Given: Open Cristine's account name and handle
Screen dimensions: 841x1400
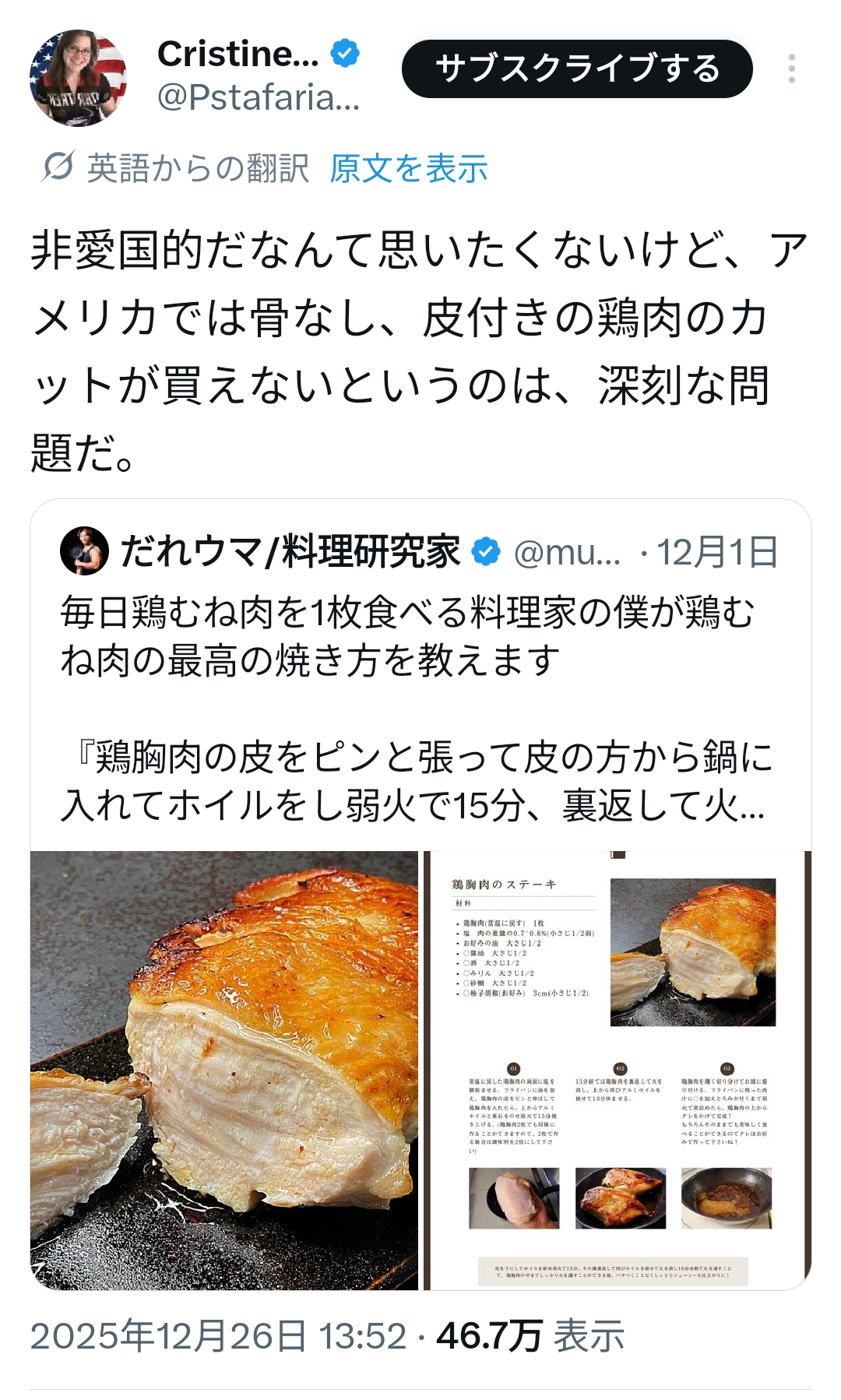Looking at the screenshot, I should (x=257, y=76).
